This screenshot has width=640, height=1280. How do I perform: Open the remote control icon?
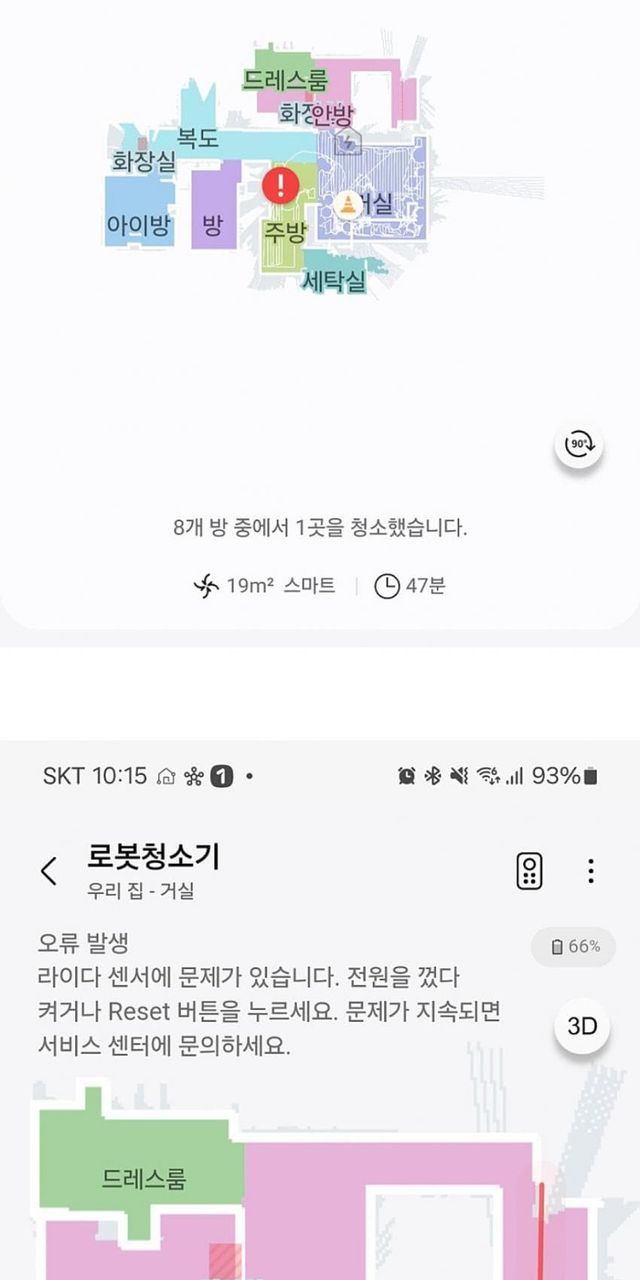pos(529,871)
